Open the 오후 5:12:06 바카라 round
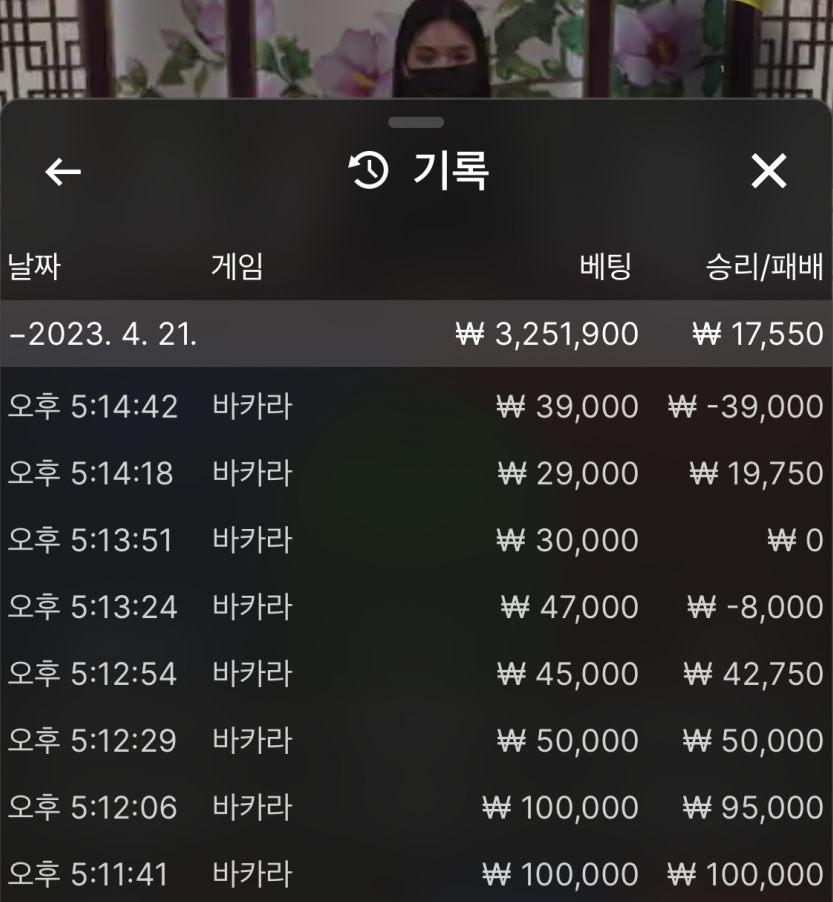833x902 pixels. (416, 808)
